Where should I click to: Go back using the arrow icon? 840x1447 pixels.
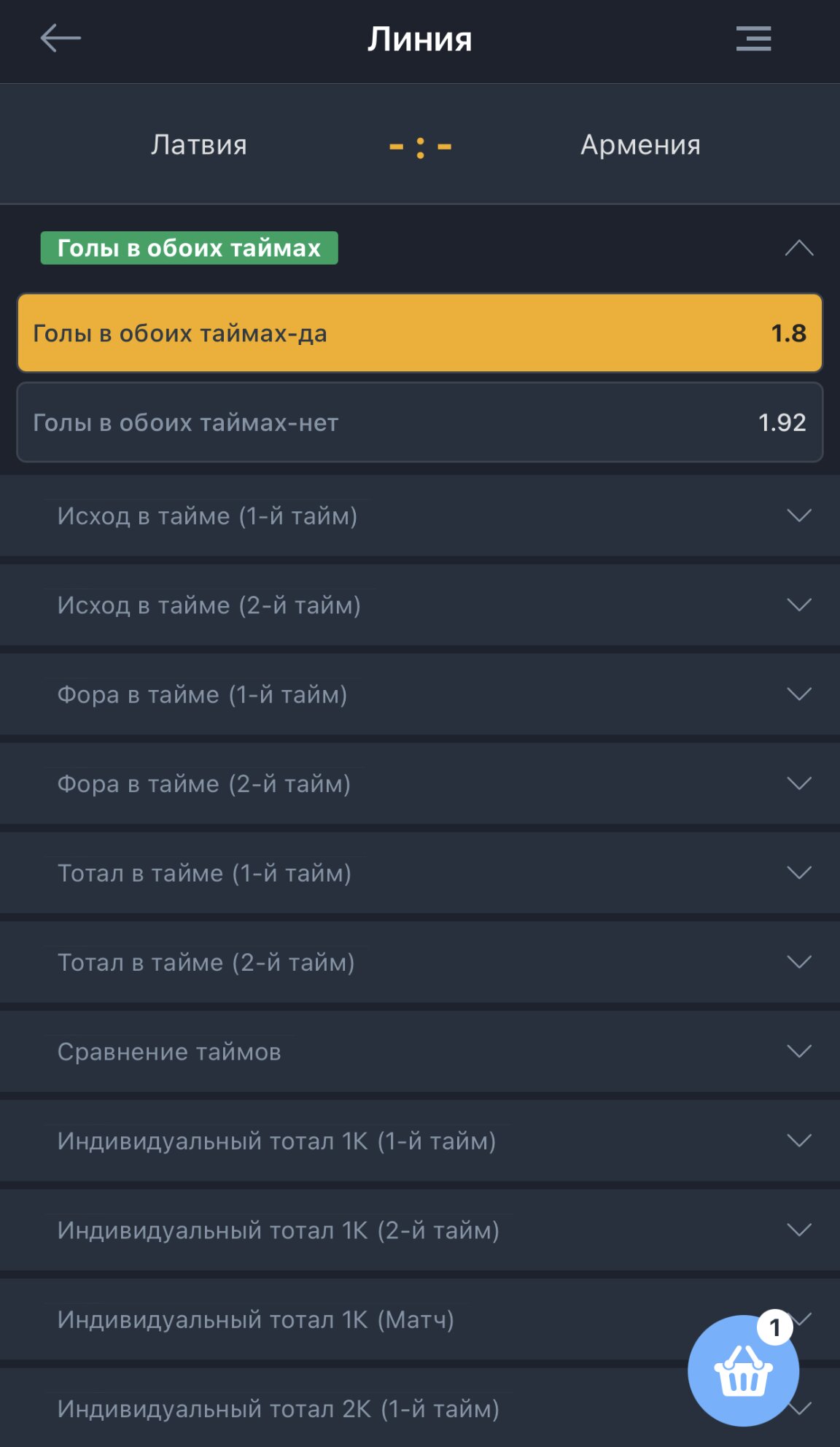61,39
